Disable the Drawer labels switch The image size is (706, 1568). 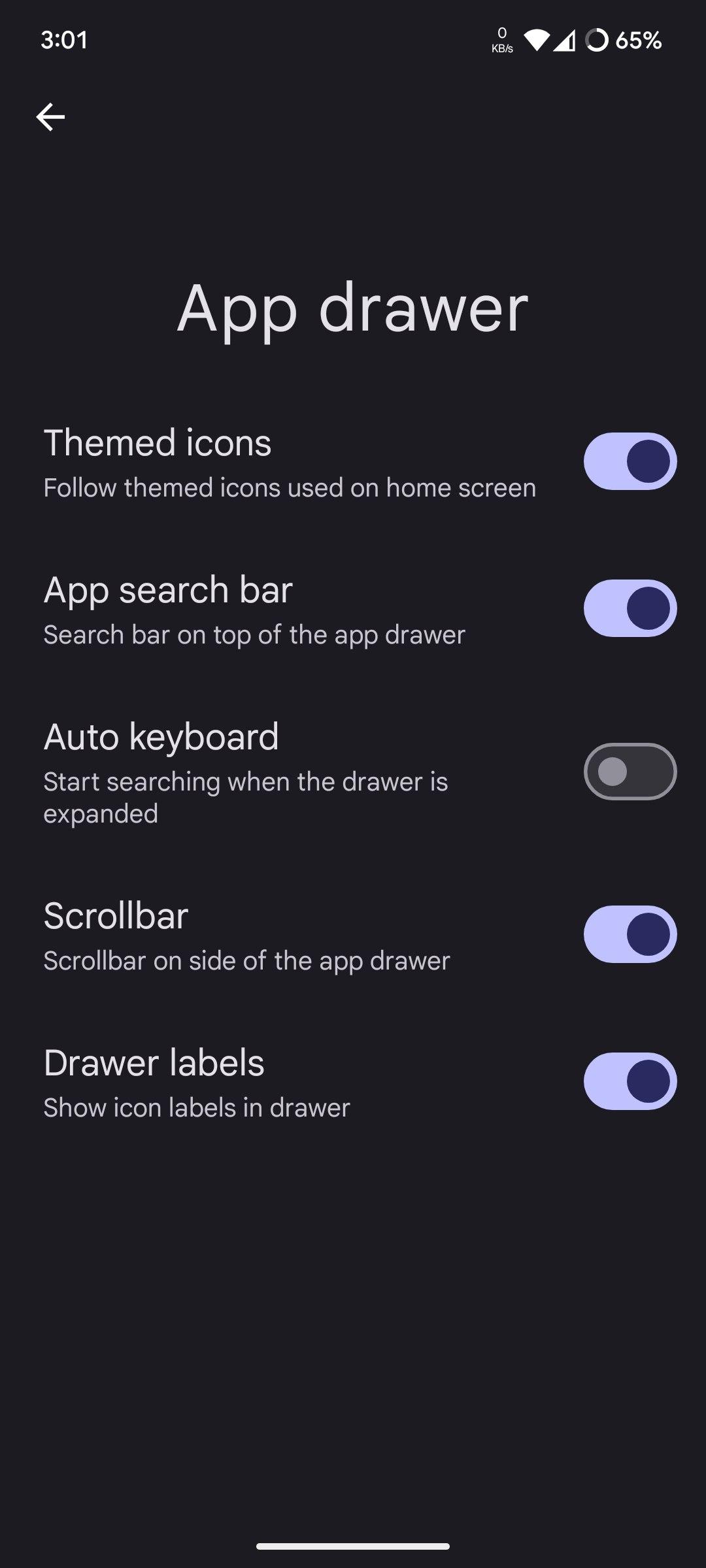630,1081
